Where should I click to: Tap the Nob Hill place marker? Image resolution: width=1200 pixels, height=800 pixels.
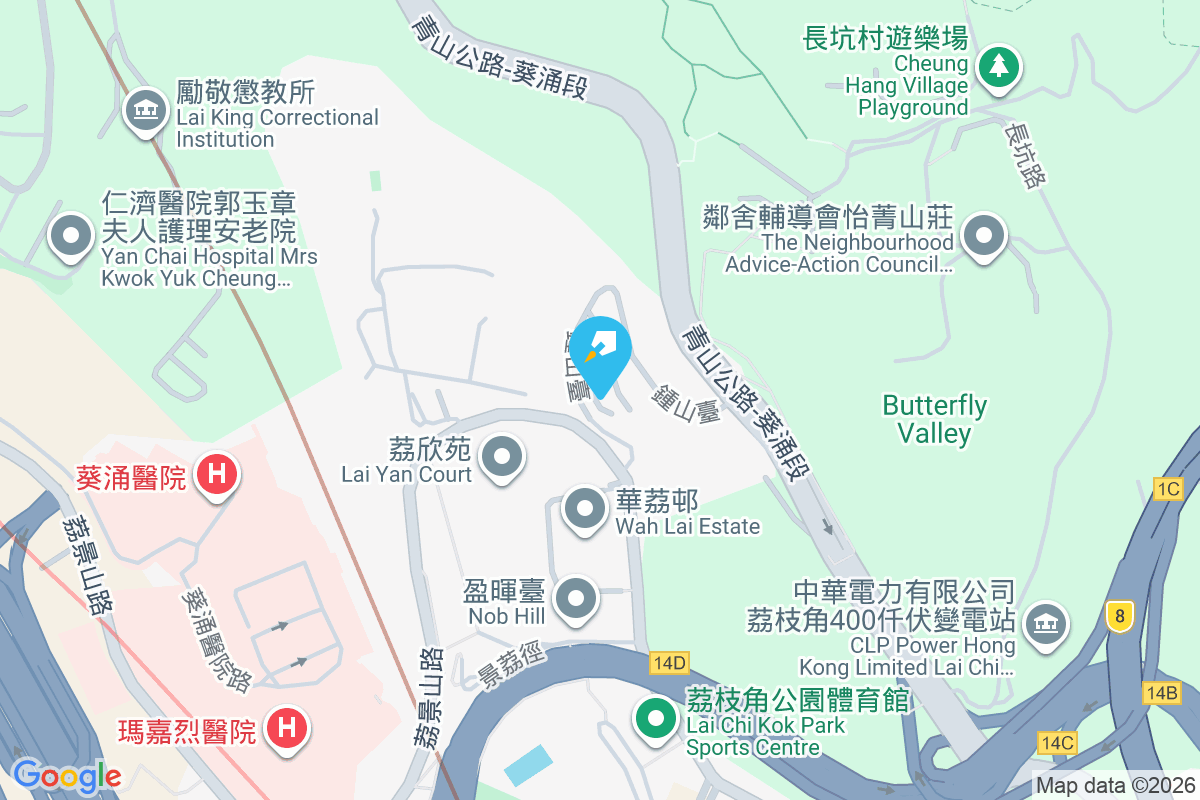(575, 600)
